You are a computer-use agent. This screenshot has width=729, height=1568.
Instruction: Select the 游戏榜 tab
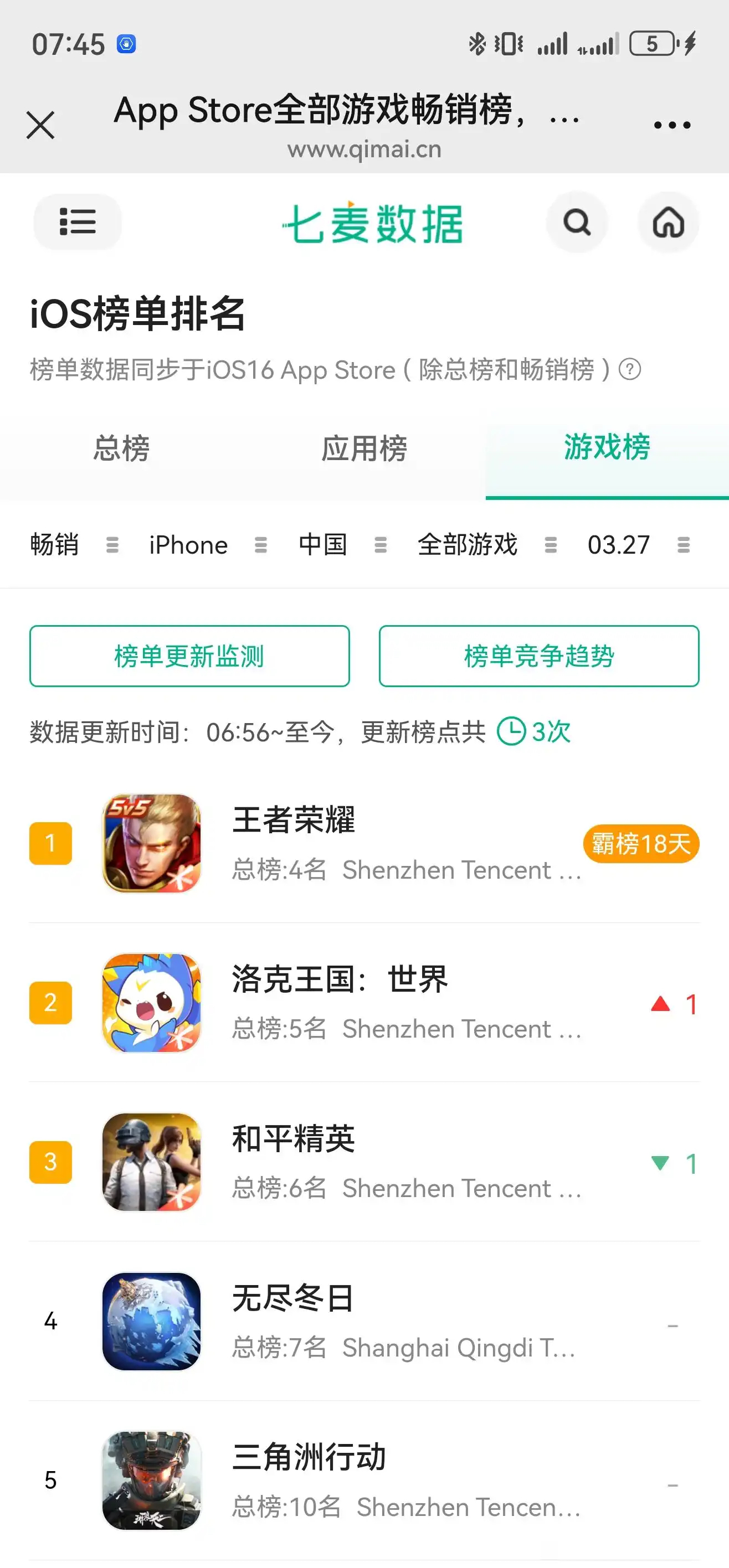[x=607, y=447]
